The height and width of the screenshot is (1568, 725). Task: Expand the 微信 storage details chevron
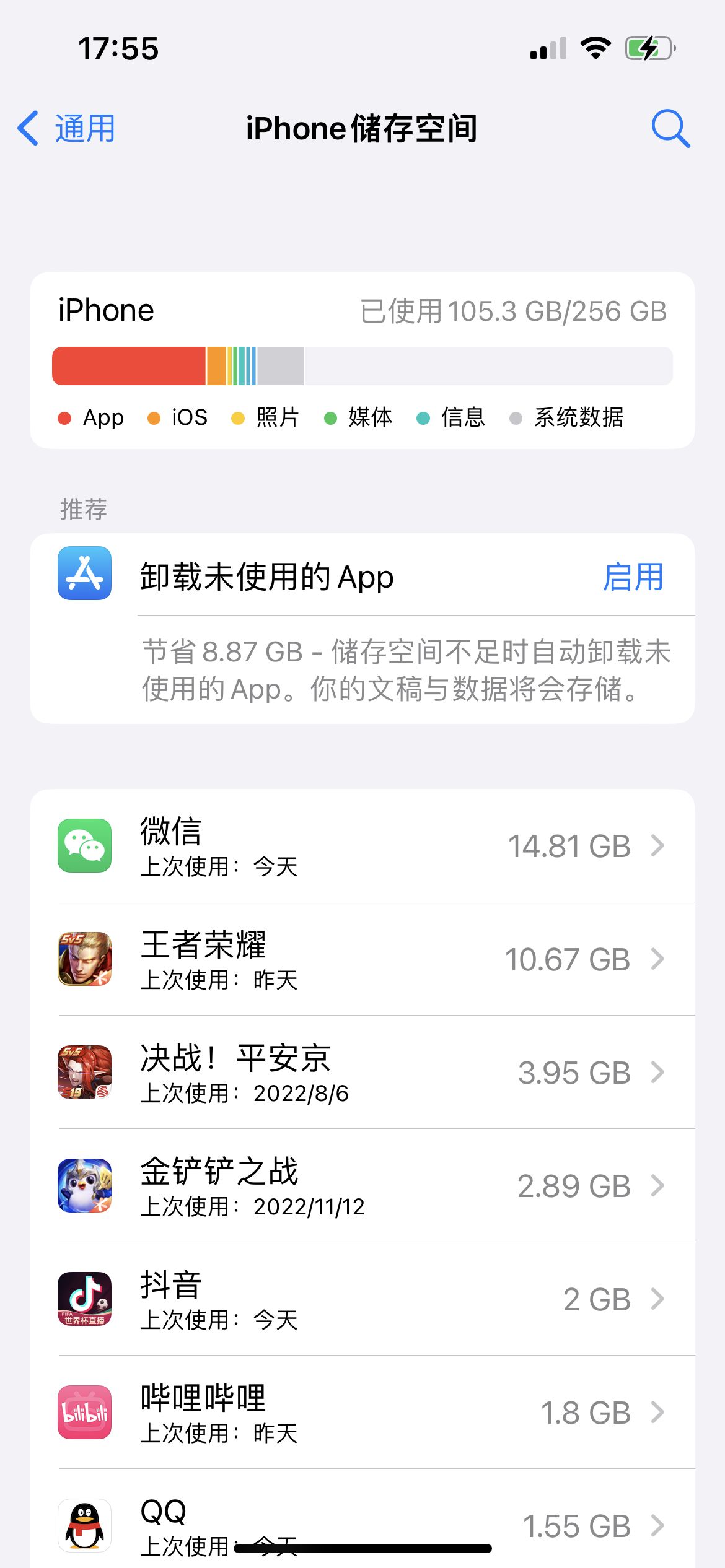click(x=658, y=846)
